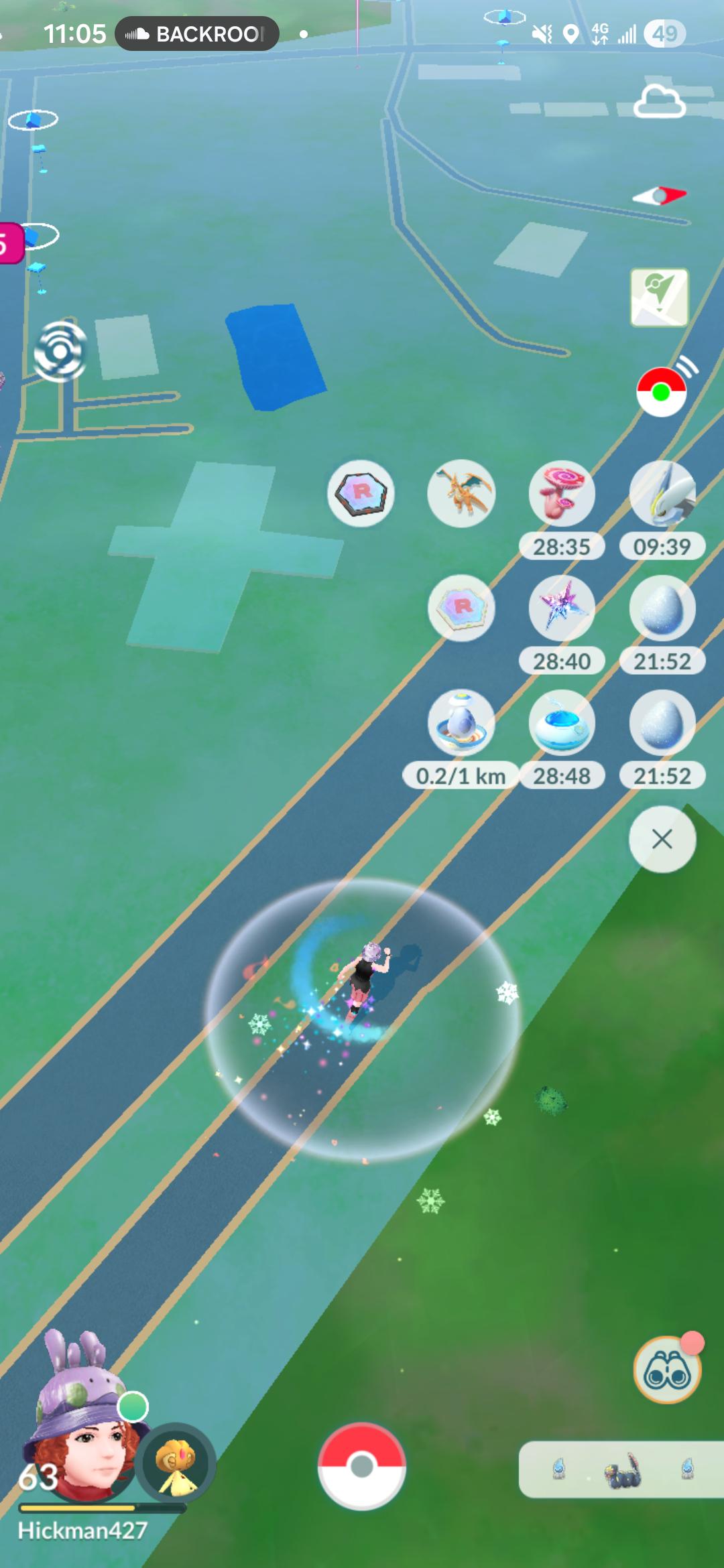The height and width of the screenshot is (1568, 724).
Task: Tap the compass to reorient the map
Action: point(659,196)
